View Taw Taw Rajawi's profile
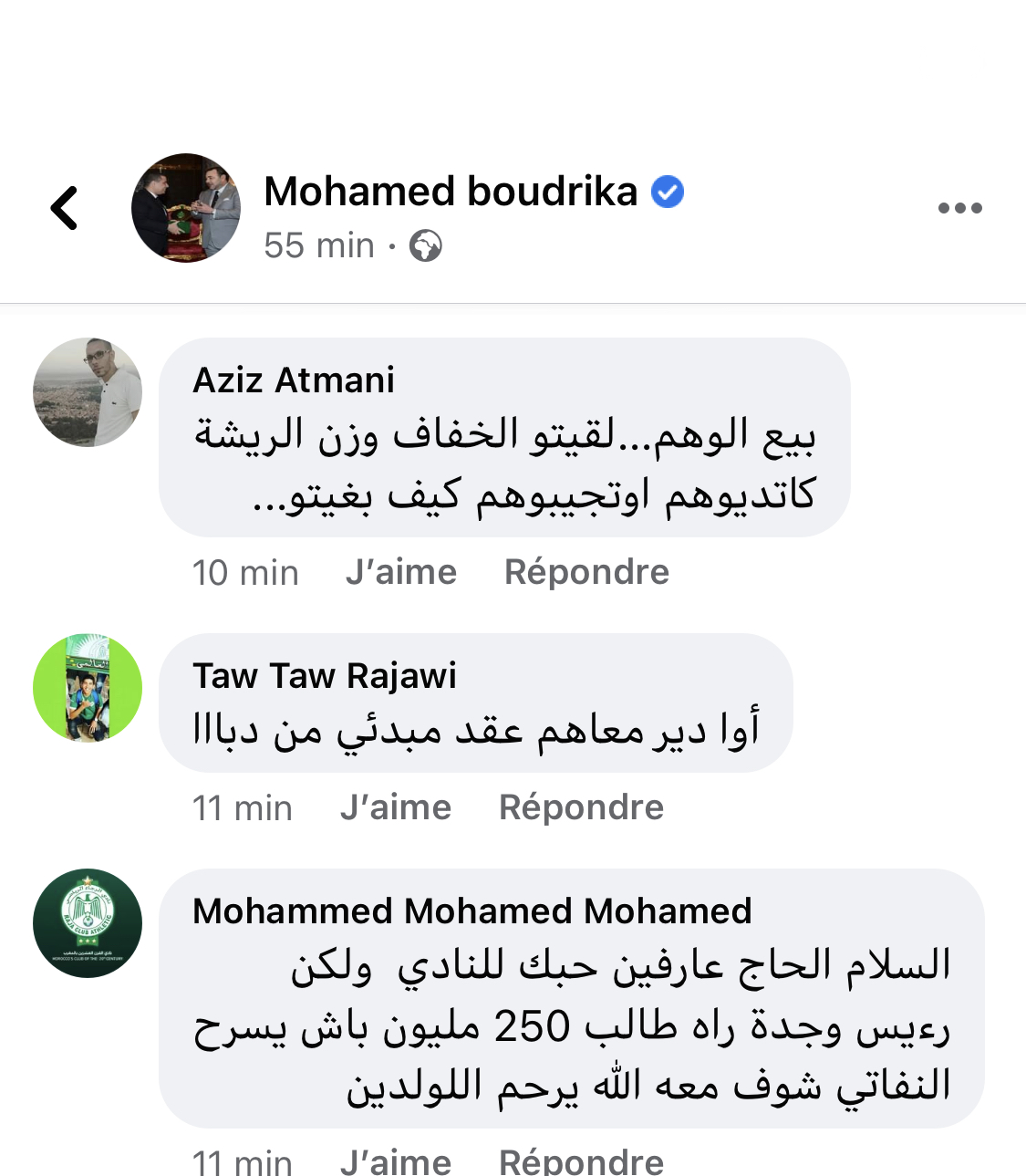This screenshot has width=1026, height=1176. pos(324,676)
